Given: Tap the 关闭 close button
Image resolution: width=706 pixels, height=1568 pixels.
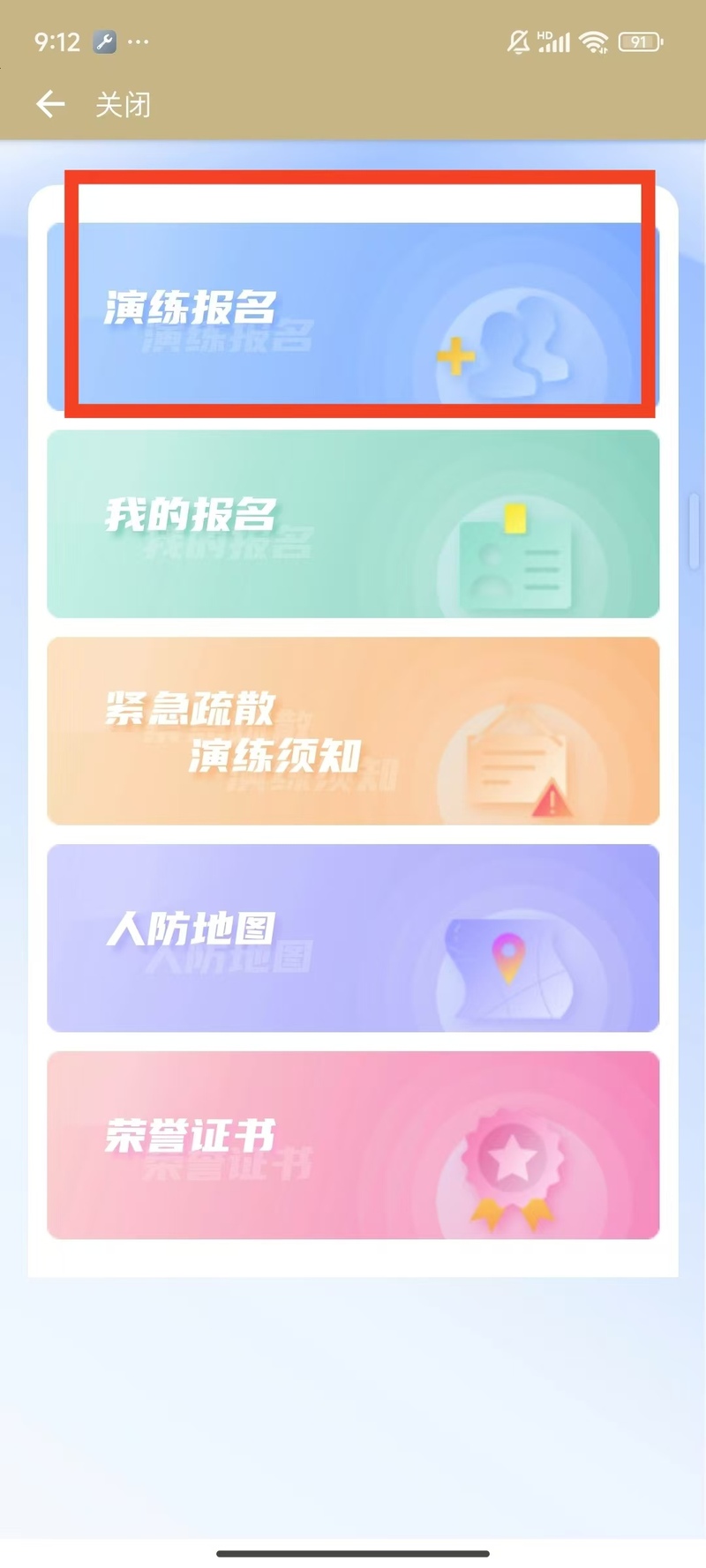Looking at the screenshot, I should click(123, 105).
